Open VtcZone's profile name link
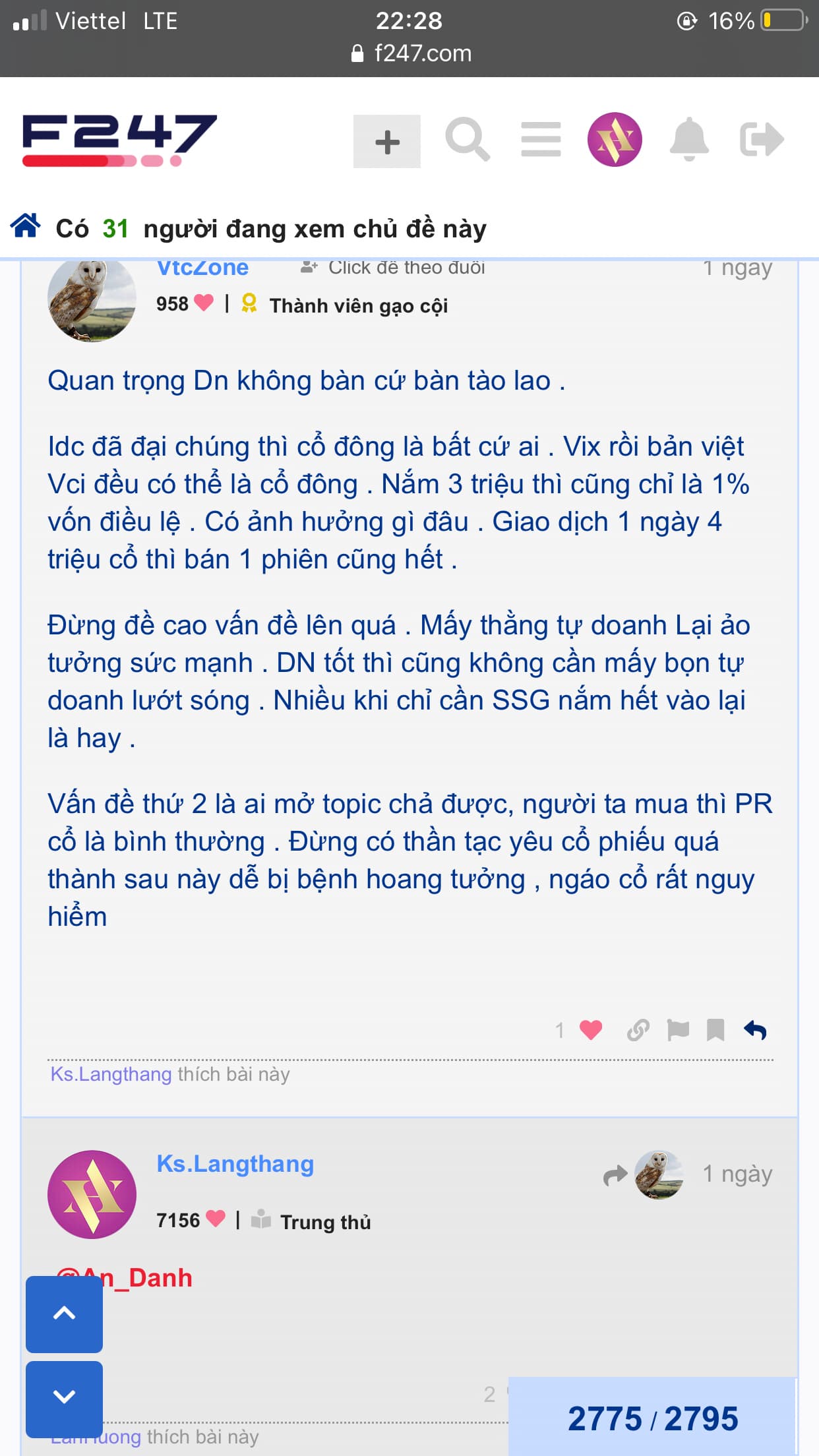This screenshot has width=819, height=1456. point(202,268)
